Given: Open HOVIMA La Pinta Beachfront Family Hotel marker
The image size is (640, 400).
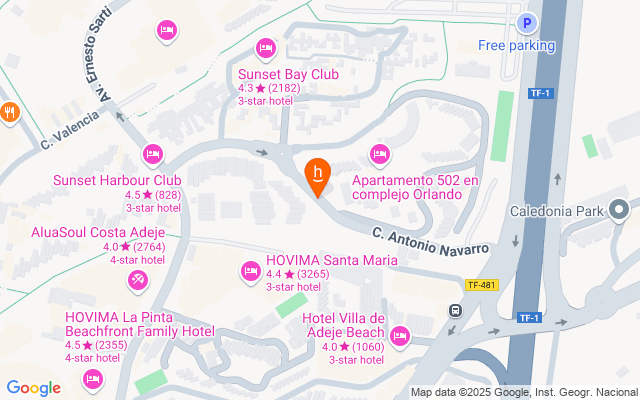Looking at the screenshot, I should pos(93,378).
